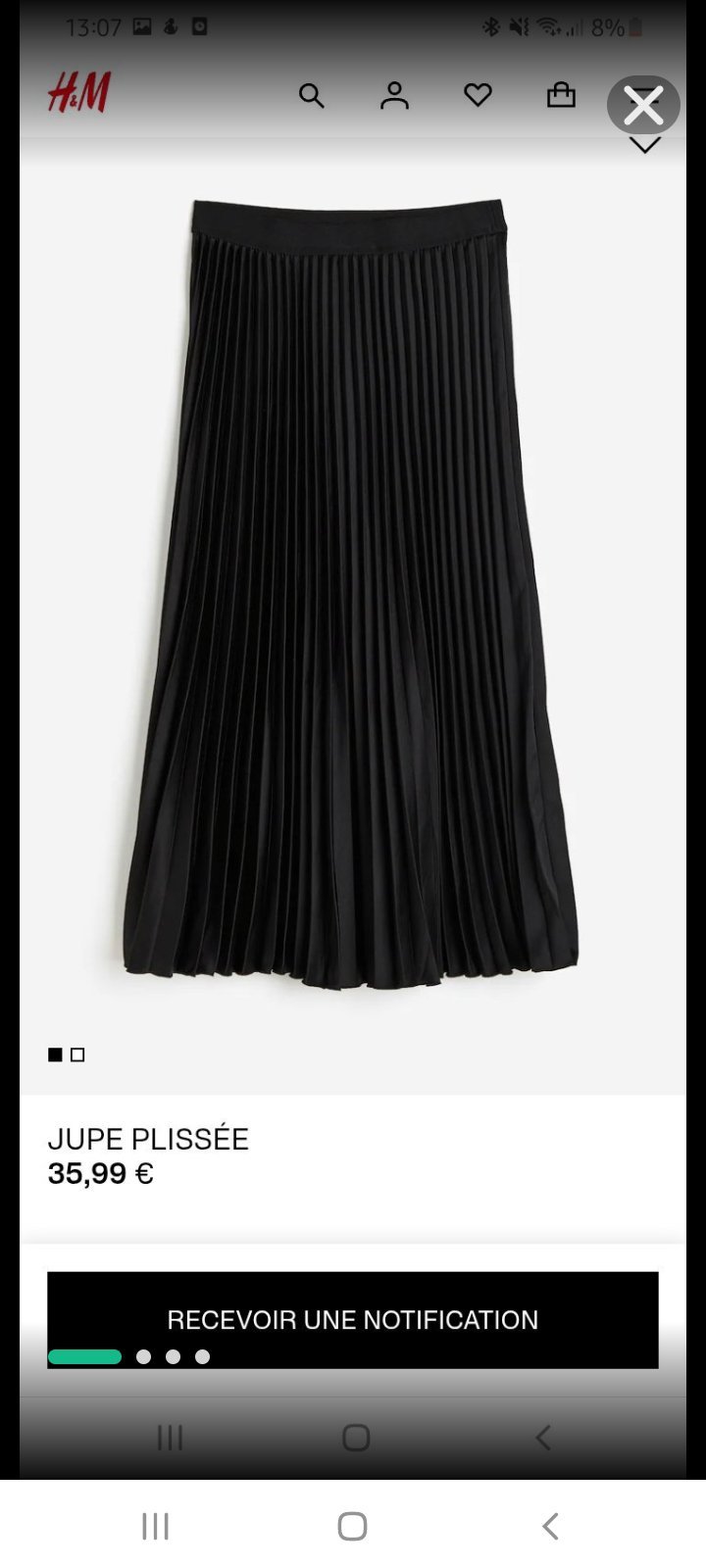Jump to the last page indicator dot
The height and width of the screenshot is (1568, 706).
tap(202, 1356)
